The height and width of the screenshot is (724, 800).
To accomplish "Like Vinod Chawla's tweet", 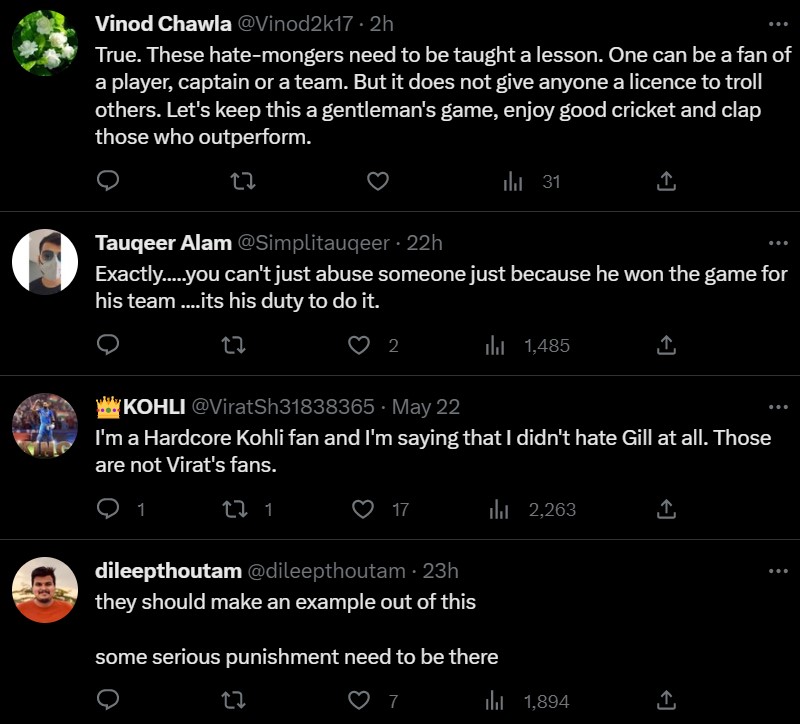I will click(x=377, y=181).
